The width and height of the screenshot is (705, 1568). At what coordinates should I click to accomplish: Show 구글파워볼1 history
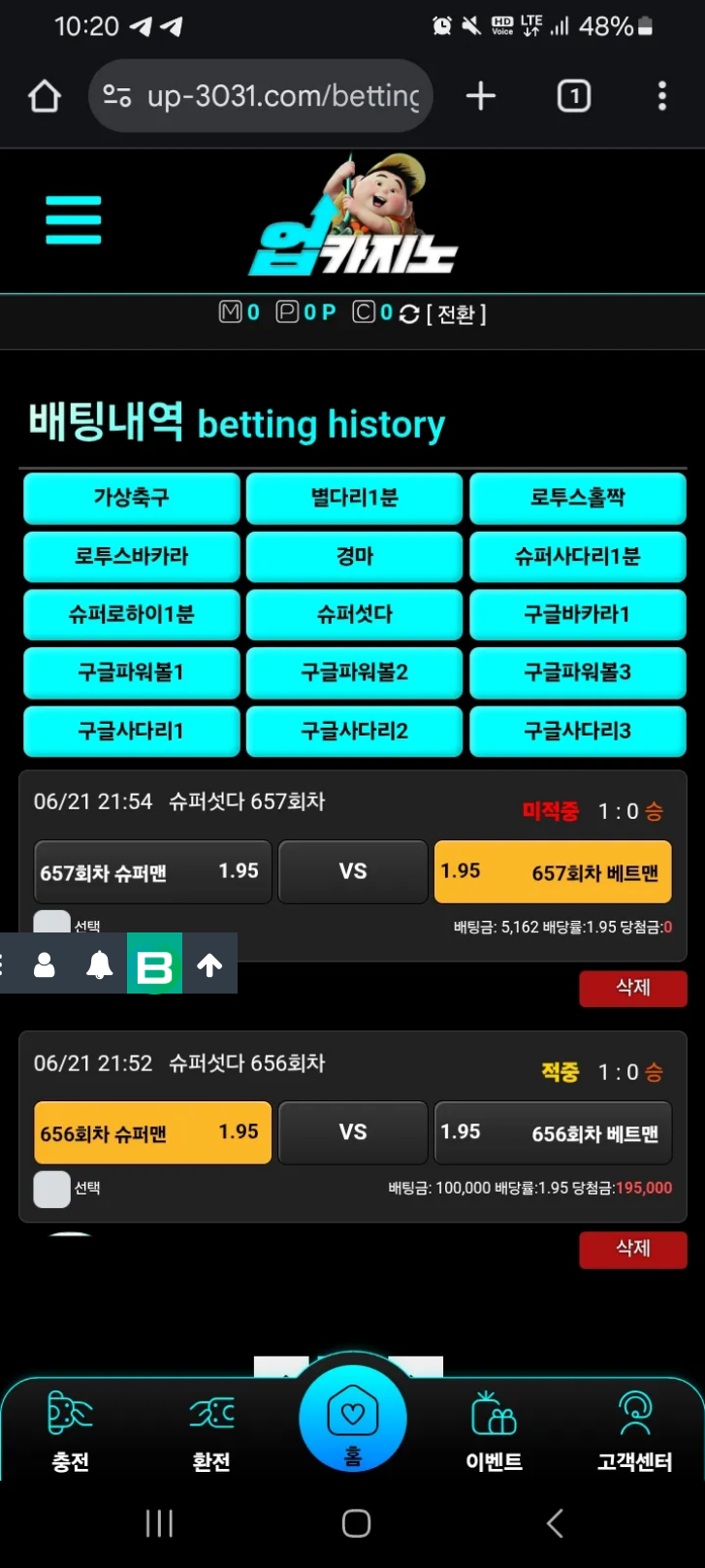131,672
